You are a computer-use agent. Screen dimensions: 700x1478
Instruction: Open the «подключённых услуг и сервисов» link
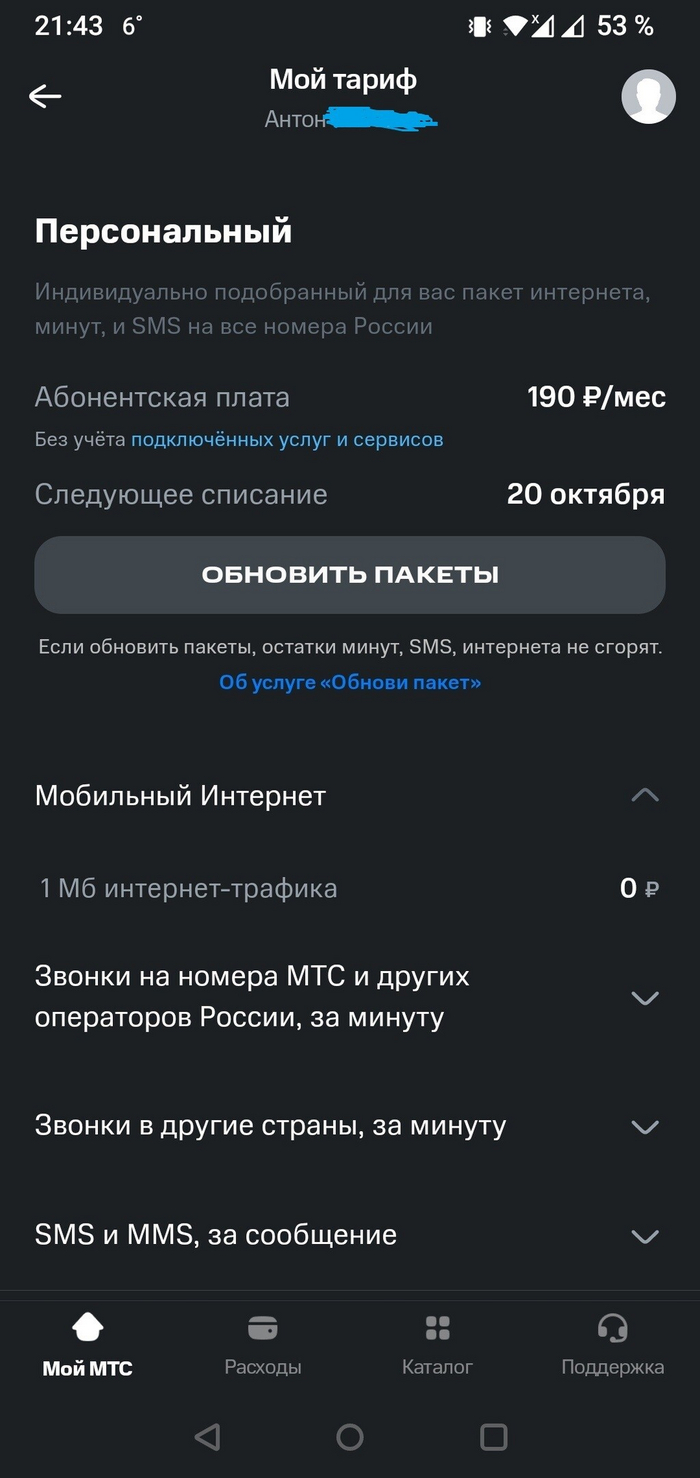[x=287, y=439]
